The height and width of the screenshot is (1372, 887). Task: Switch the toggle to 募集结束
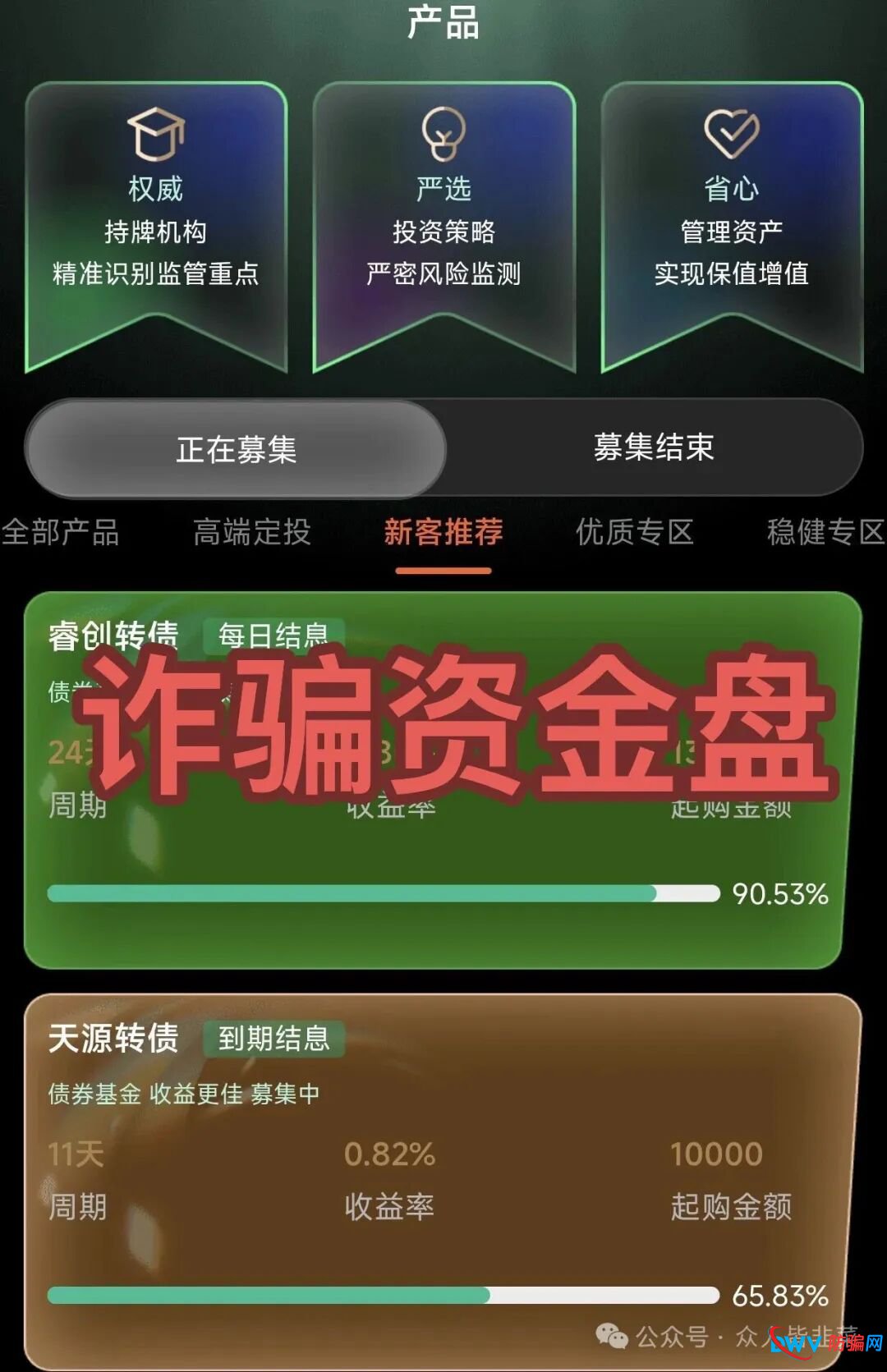click(x=655, y=447)
